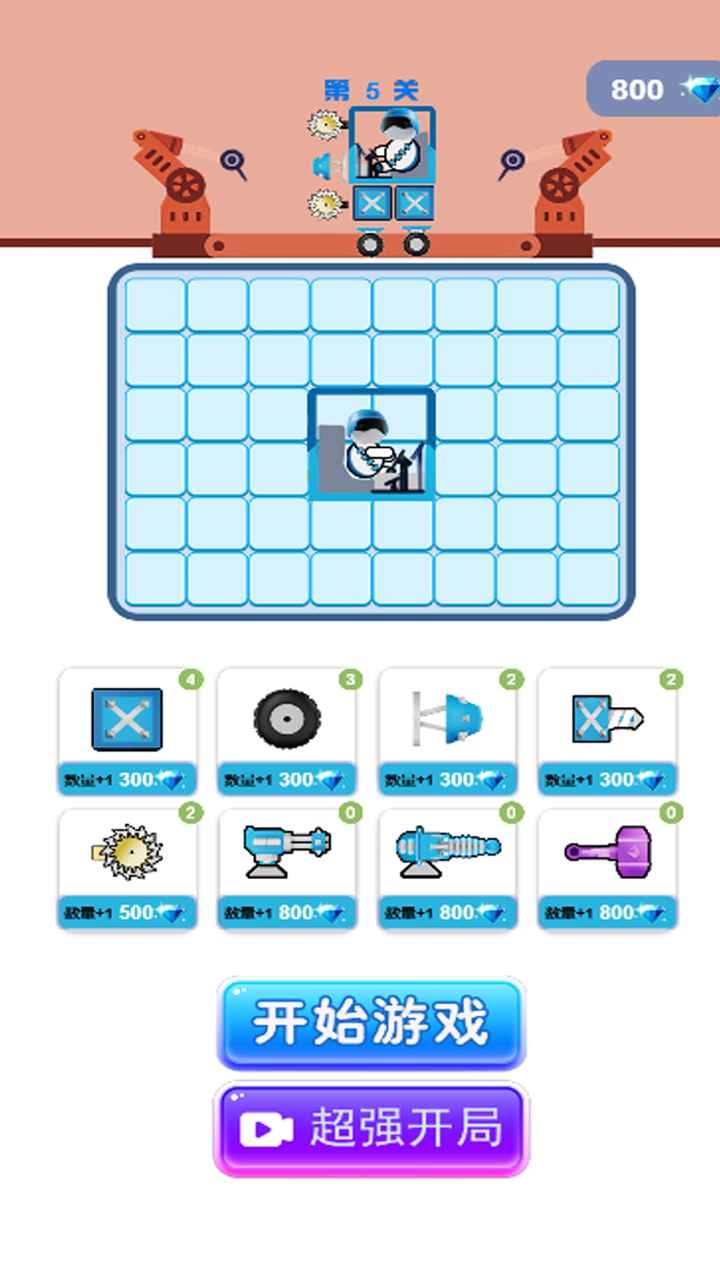Tap the 超强开局 video bonus button

click(371, 1130)
